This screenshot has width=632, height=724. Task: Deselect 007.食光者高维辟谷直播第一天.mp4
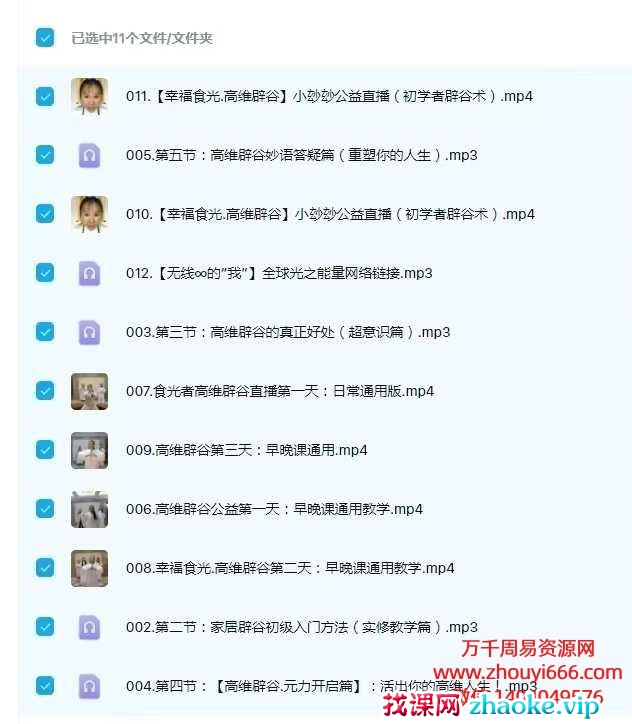click(44, 391)
